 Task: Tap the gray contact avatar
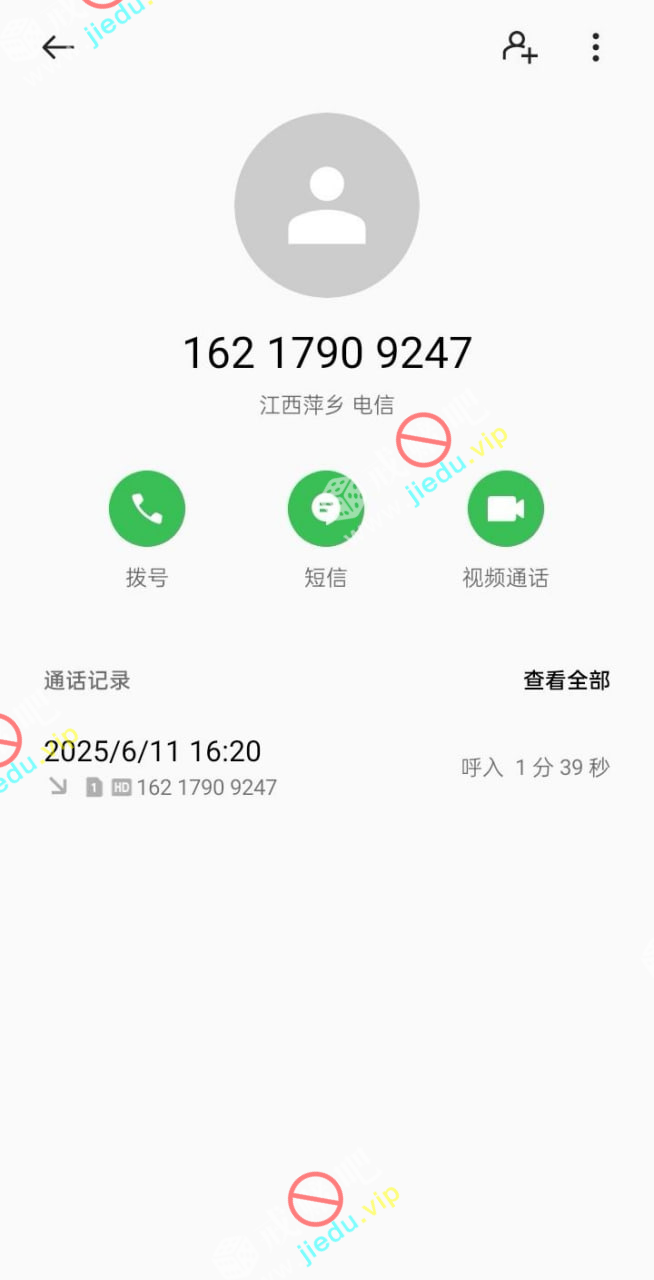click(x=327, y=205)
